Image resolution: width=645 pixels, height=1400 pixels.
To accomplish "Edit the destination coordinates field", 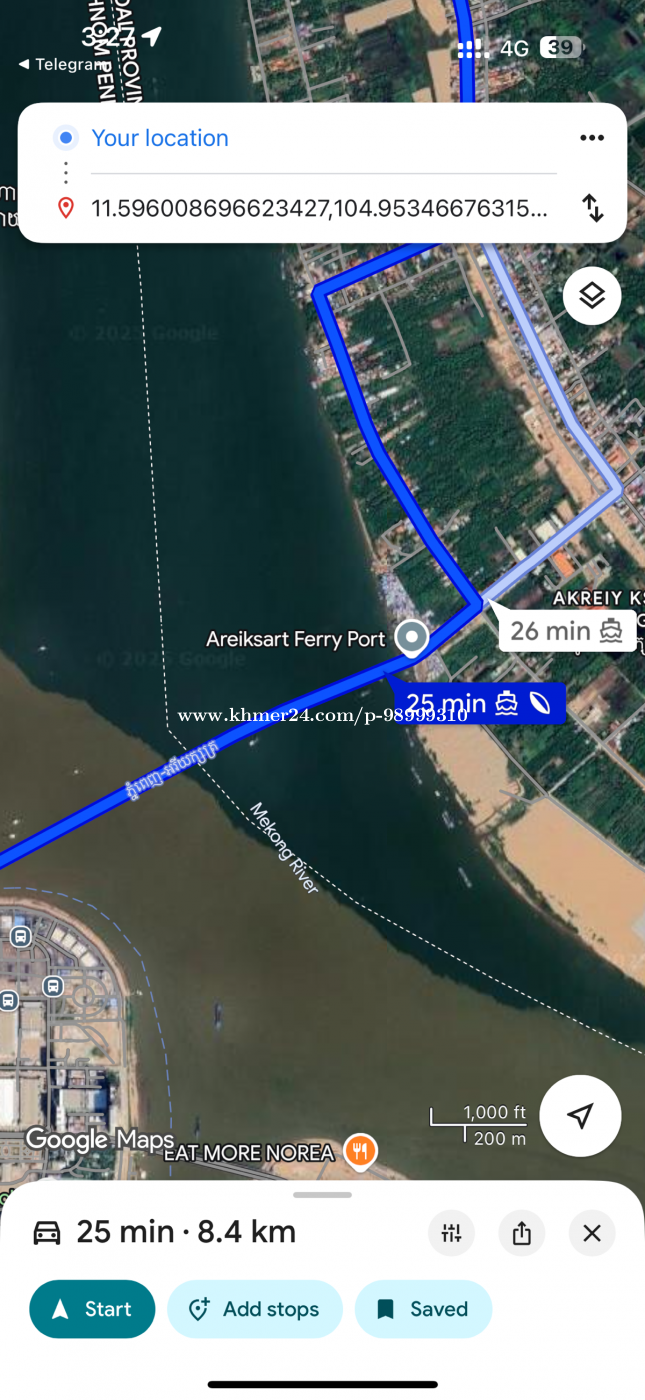I will [x=319, y=208].
